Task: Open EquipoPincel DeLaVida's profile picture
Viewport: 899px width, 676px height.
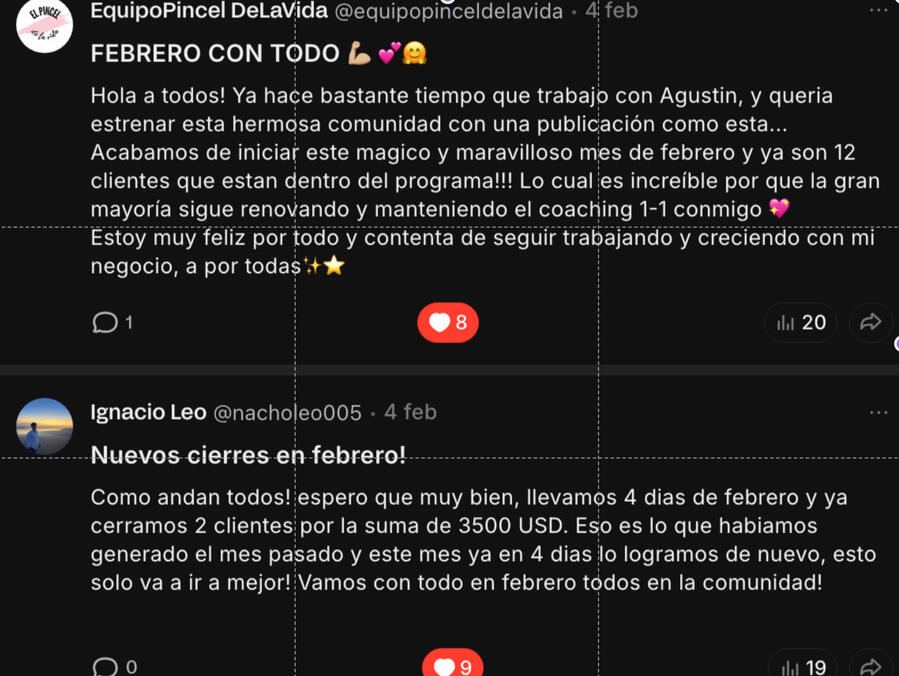Action: (44, 25)
